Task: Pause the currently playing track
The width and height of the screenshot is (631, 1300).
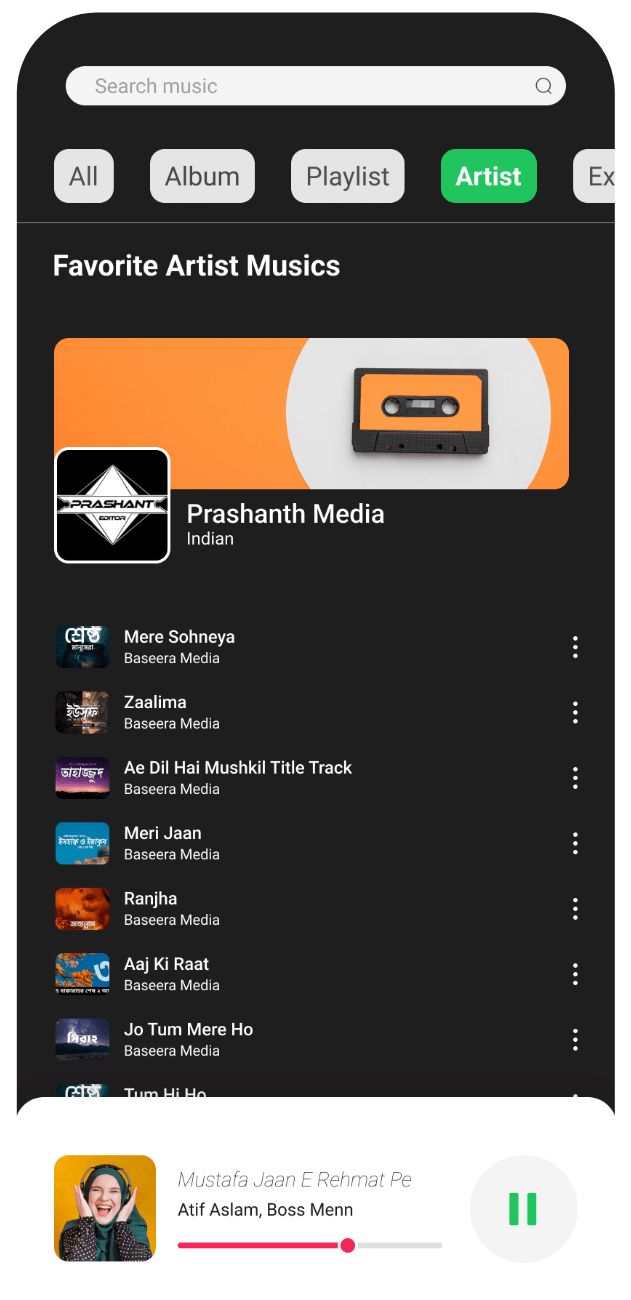Action: (523, 1209)
